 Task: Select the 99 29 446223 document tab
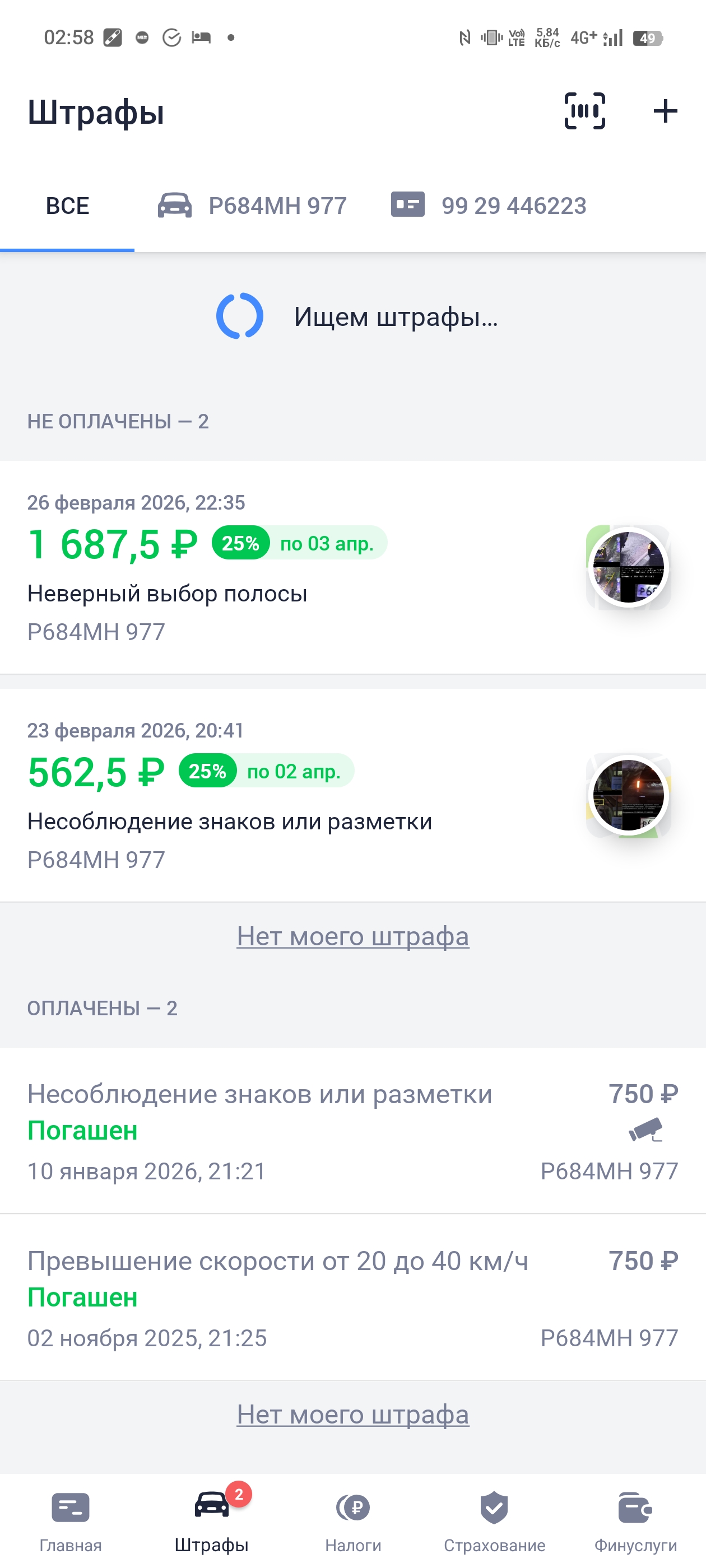click(489, 206)
